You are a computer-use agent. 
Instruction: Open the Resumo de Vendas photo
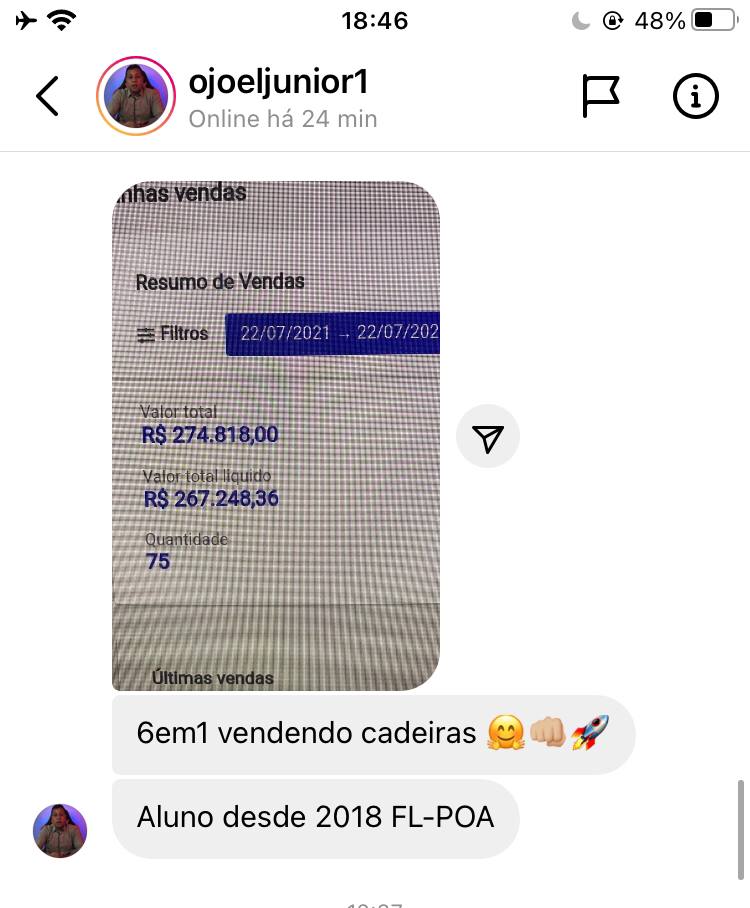tap(276, 436)
